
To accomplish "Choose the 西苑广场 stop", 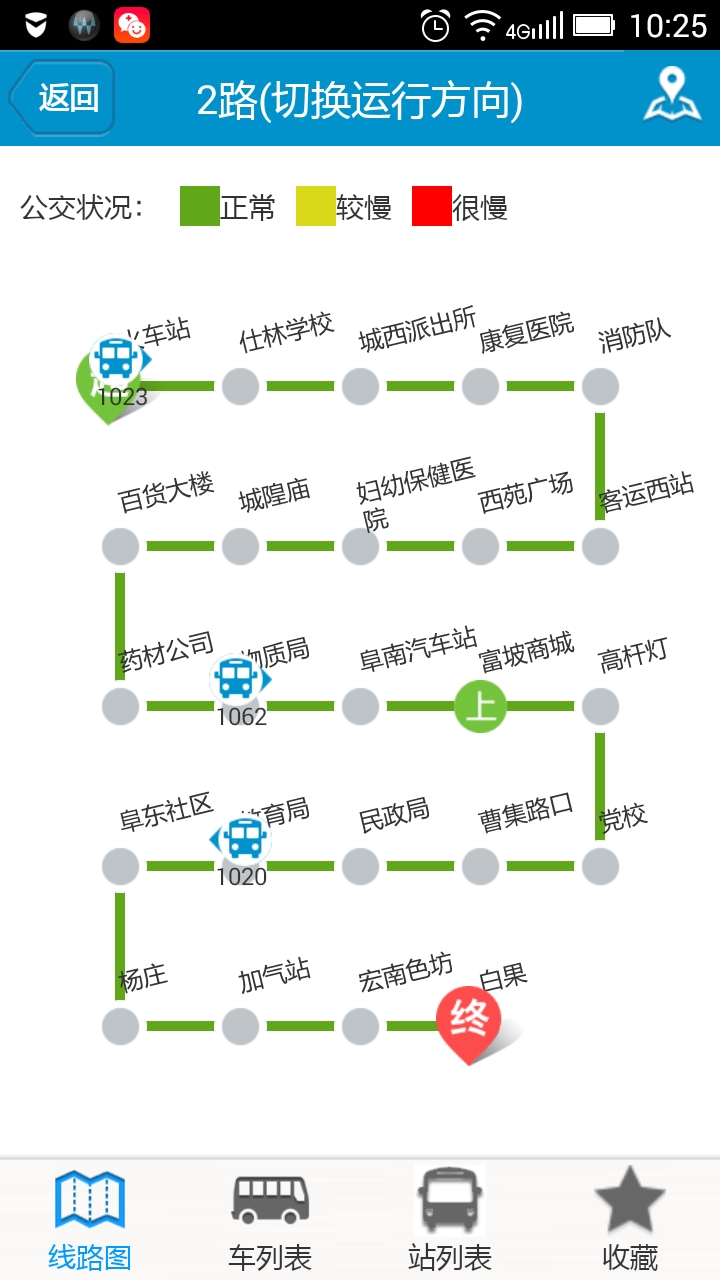I will 480,546.
